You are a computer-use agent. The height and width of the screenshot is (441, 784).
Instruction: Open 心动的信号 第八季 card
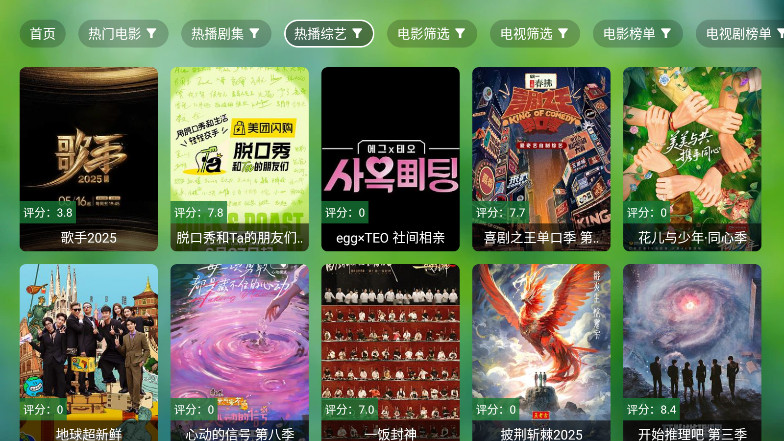[x=240, y=352]
